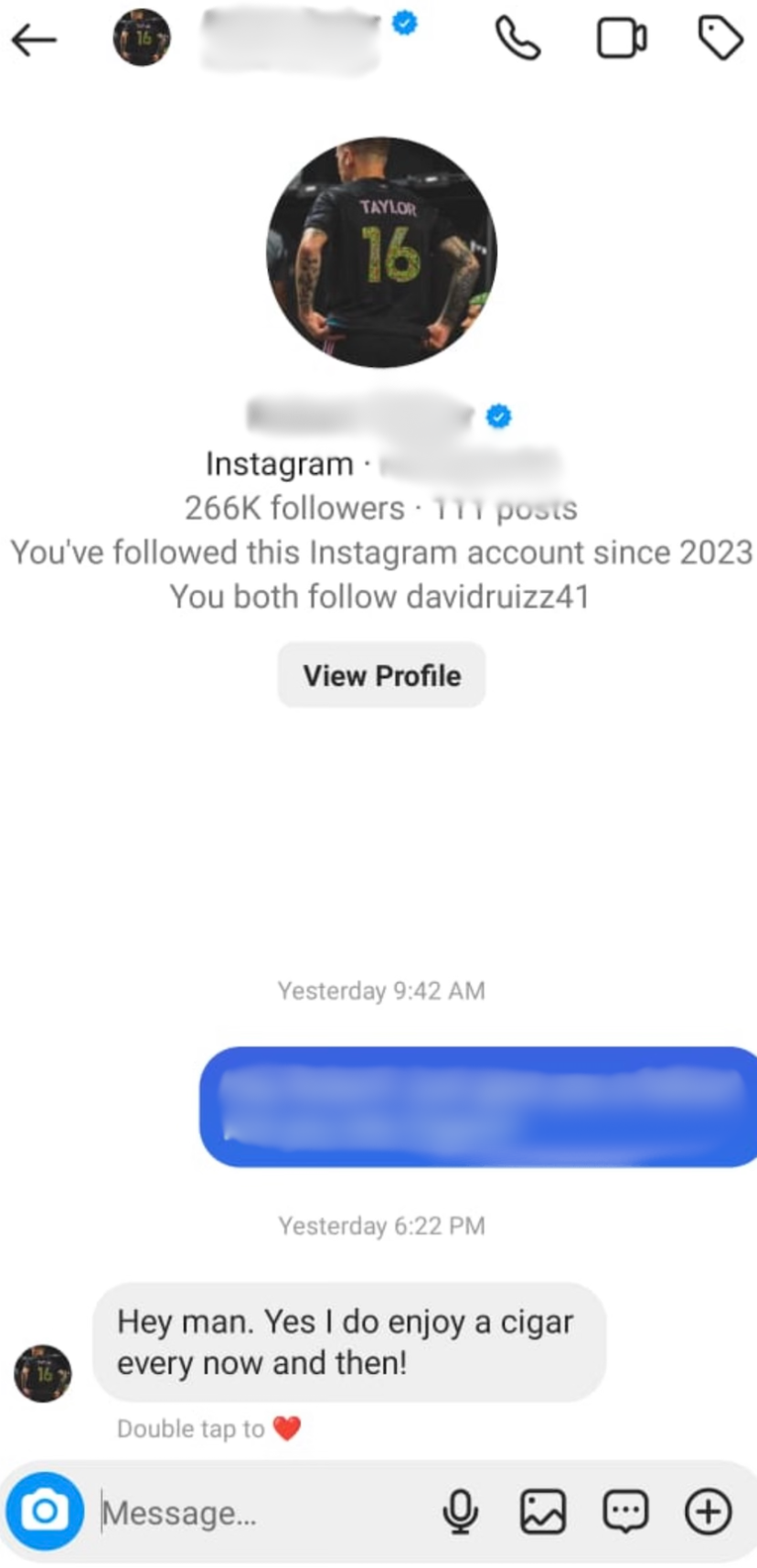The height and width of the screenshot is (1568, 757).
Task: Open the quick replies bubble icon
Action: [626, 1511]
